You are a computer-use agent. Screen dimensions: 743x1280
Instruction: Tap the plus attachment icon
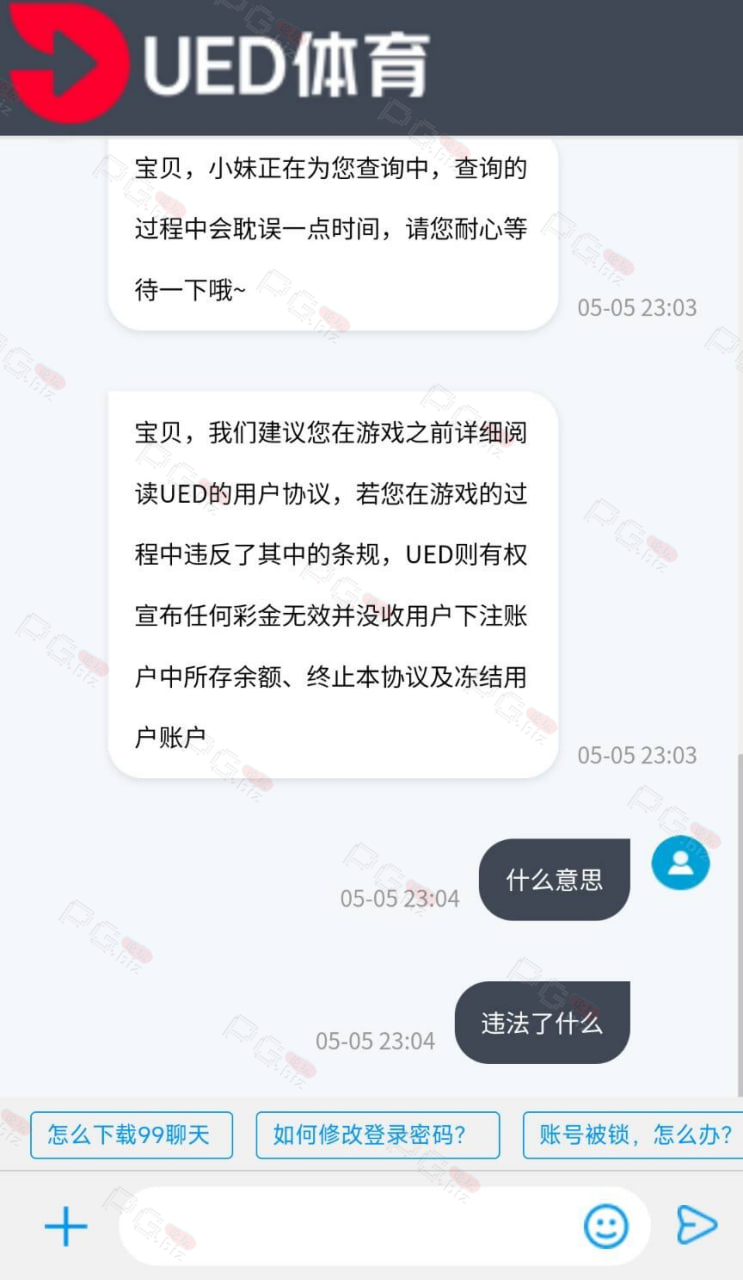[66, 1226]
